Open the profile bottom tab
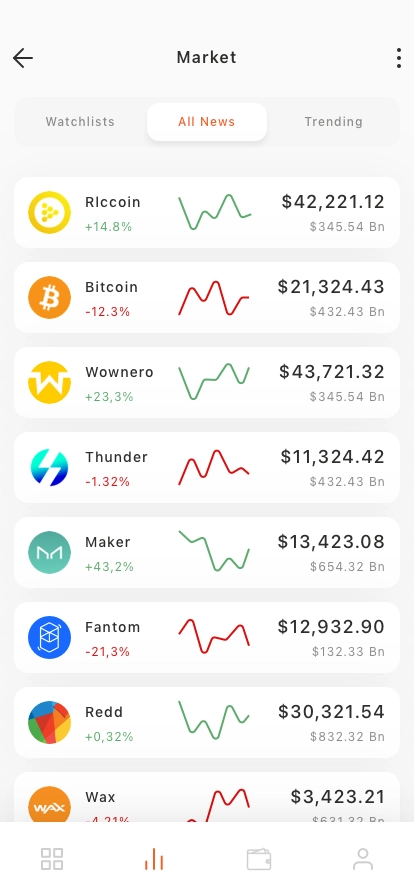Screen dimensions: 414x896 coord(363,859)
